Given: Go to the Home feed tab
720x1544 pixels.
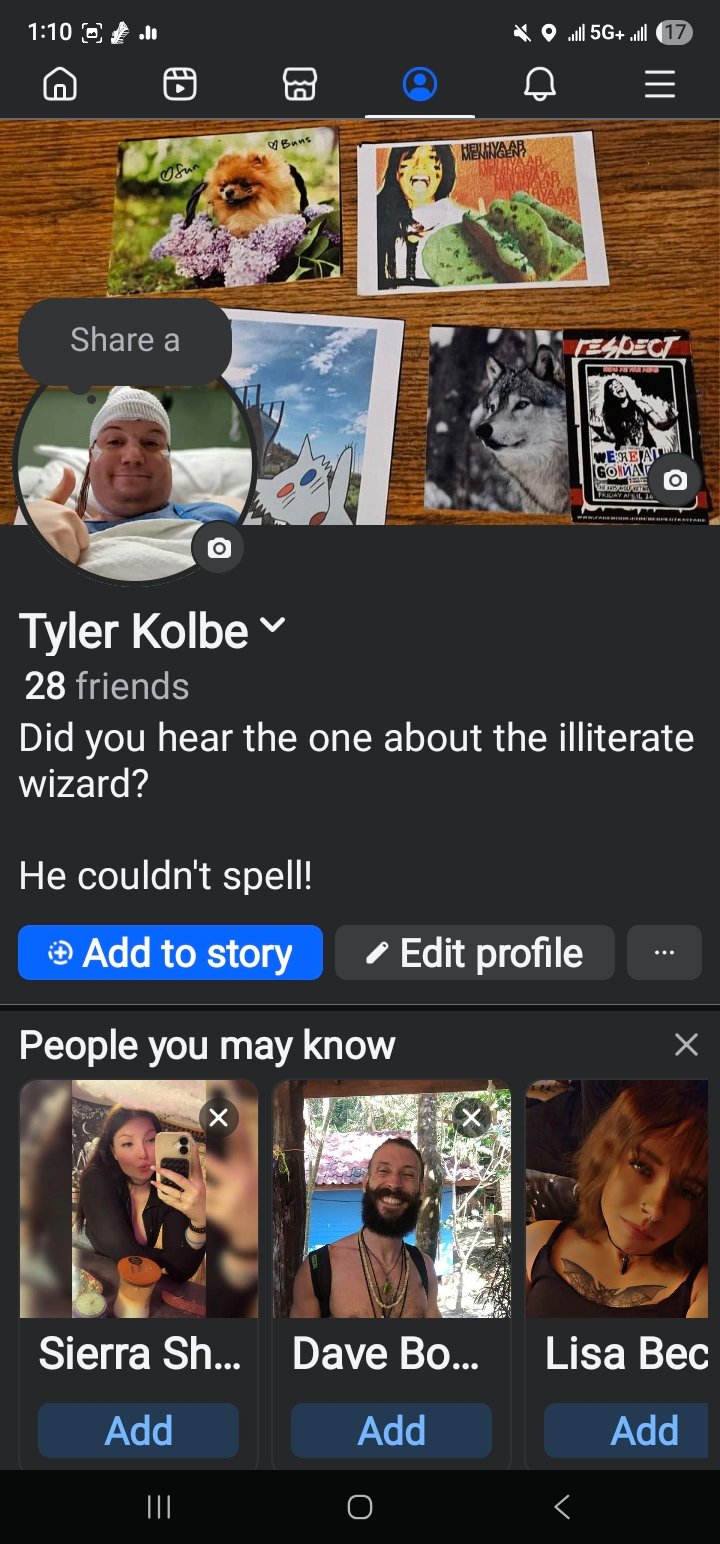Looking at the screenshot, I should (x=60, y=85).
